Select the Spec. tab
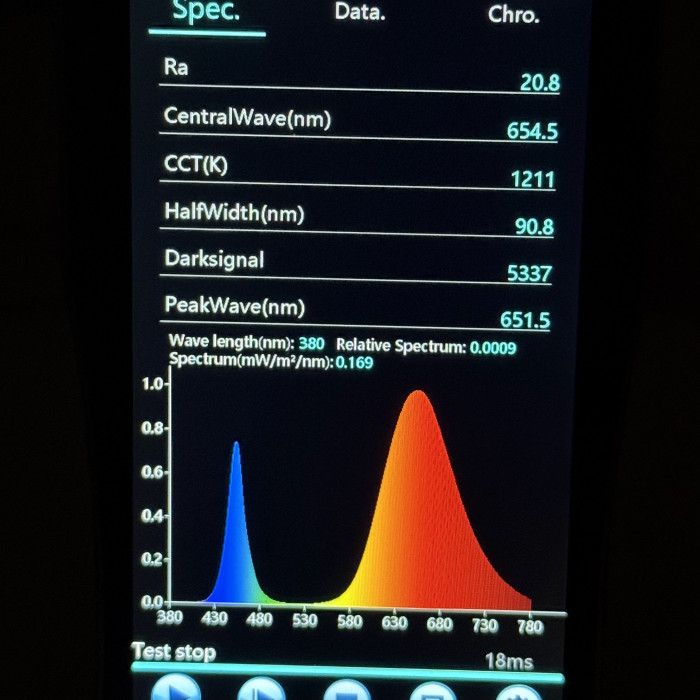Screen dimensions: 700x700 pyautogui.click(x=207, y=13)
